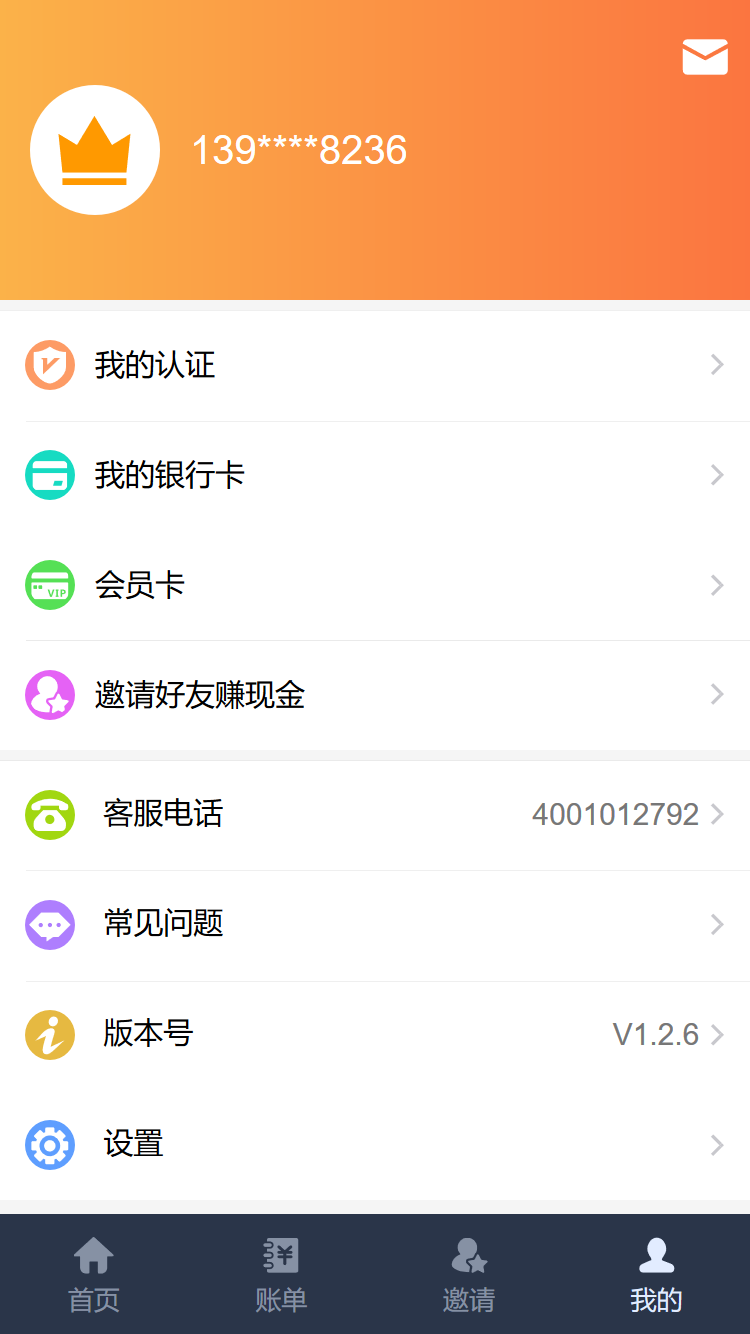This screenshot has width=750, height=1334.
Task: Open 我的认证 verification page
Action: [x=375, y=365]
